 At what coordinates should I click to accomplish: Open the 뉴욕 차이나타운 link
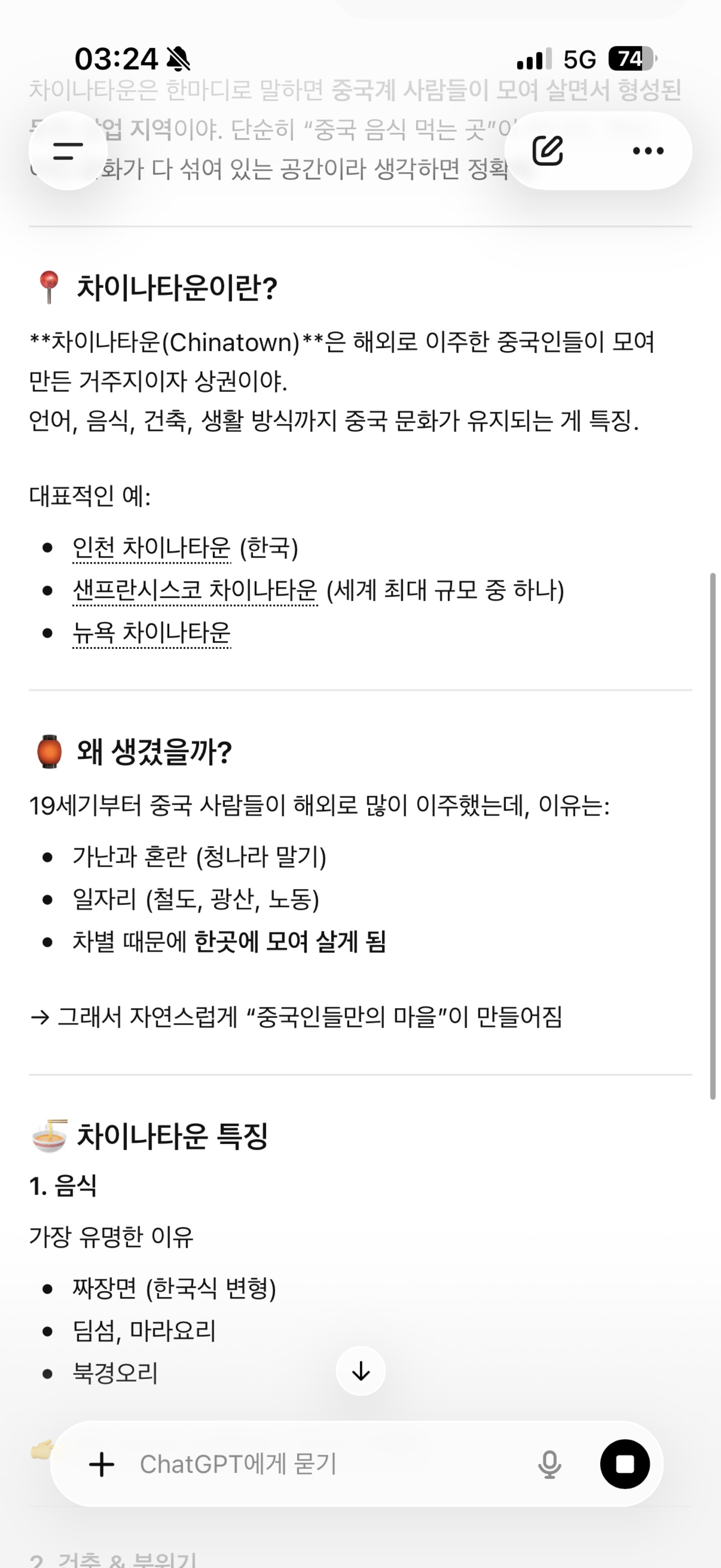pos(151,633)
